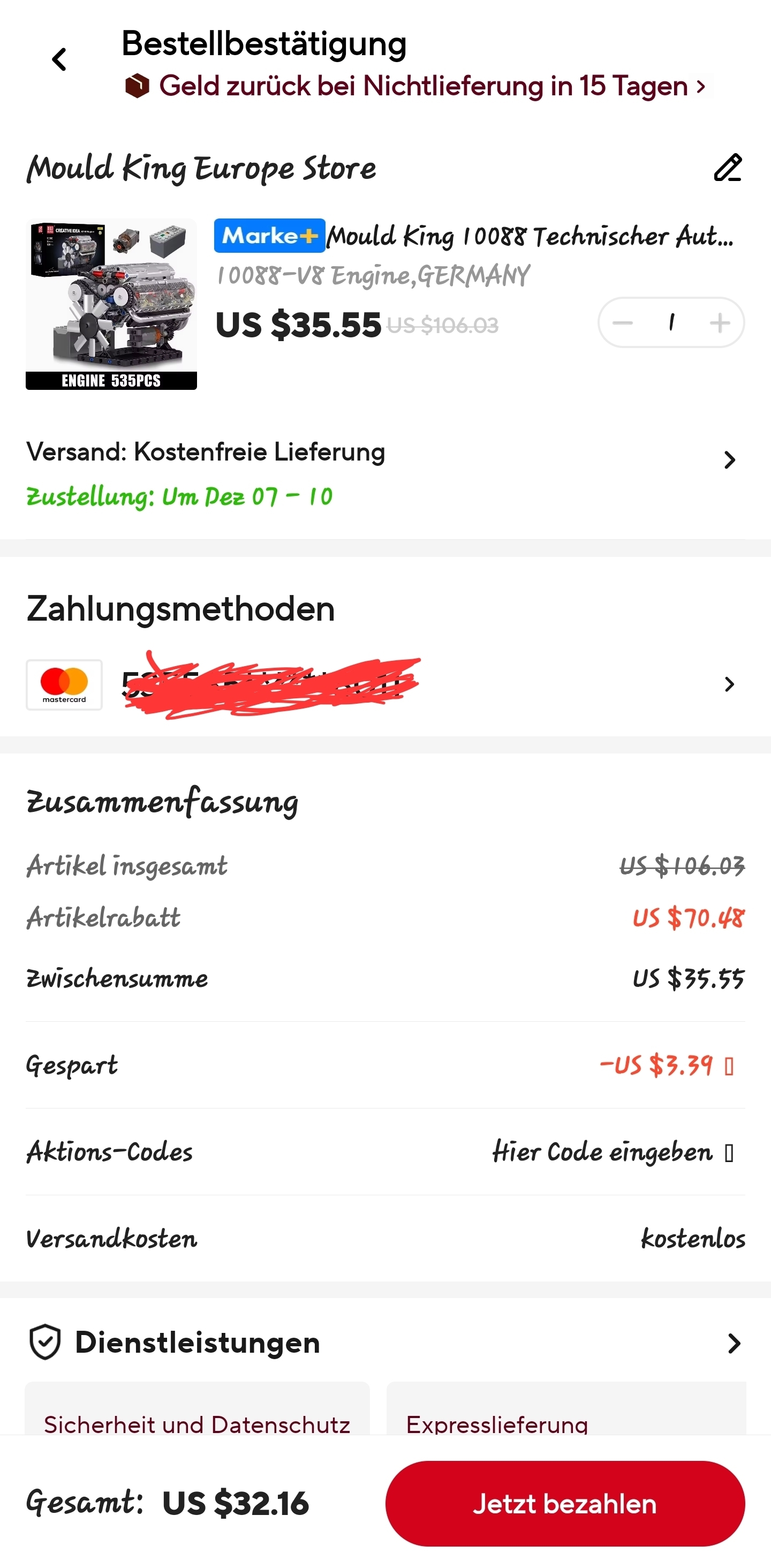Open the Dienstleistungen section
Viewport: 771px width, 1568px height.
(734, 1343)
